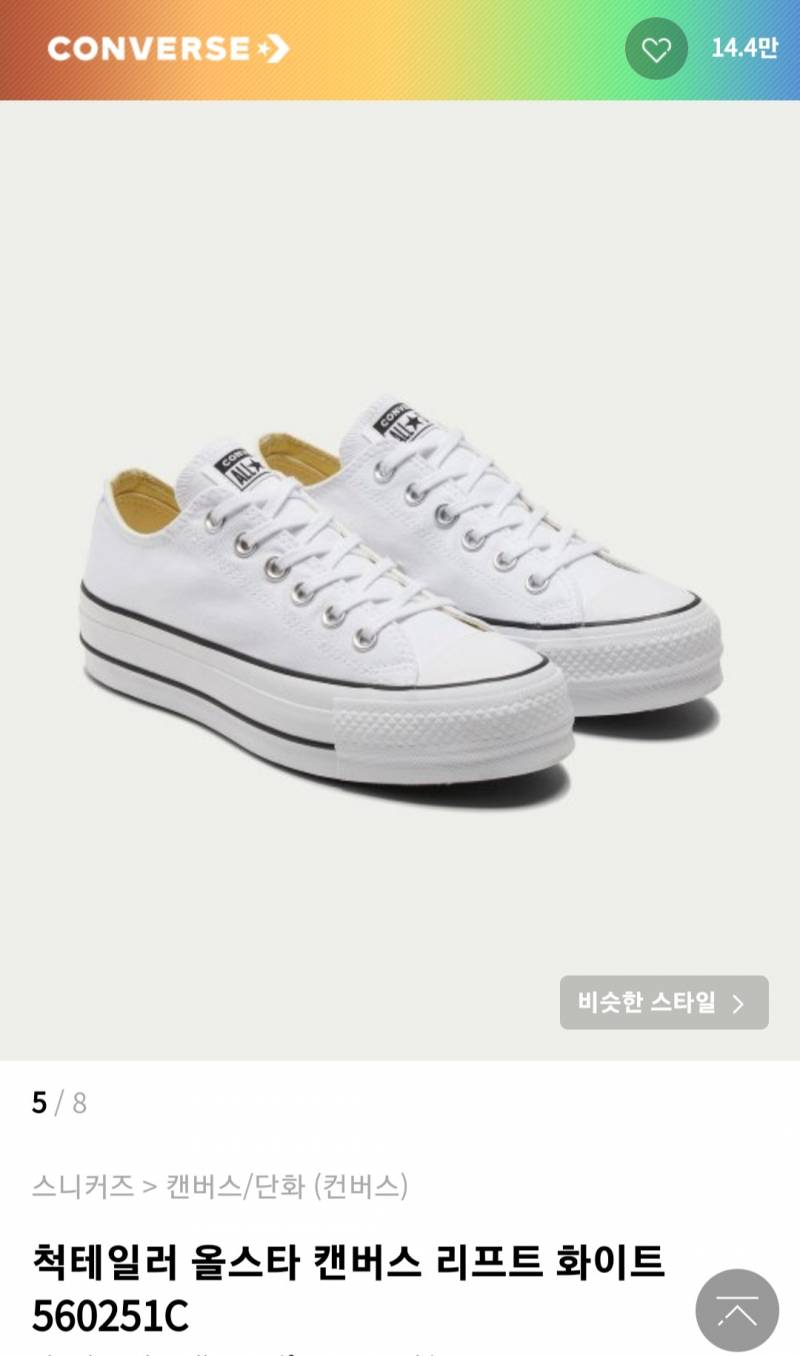Image resolution: width=800 pixels, height=1356 pixels.
Task: Open the 스니커즈 category breadcrumb
Action: pos(83,1186)
